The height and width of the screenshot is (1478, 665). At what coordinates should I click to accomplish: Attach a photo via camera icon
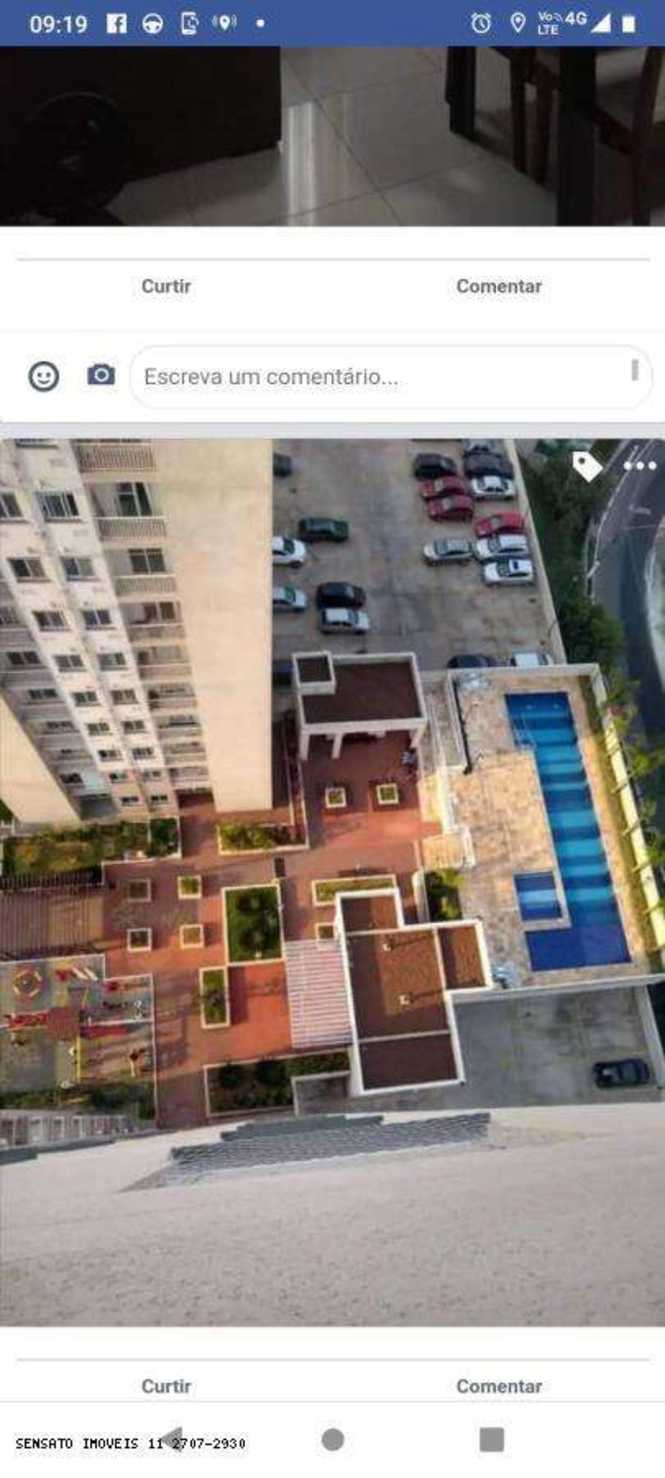pos(100,375)
